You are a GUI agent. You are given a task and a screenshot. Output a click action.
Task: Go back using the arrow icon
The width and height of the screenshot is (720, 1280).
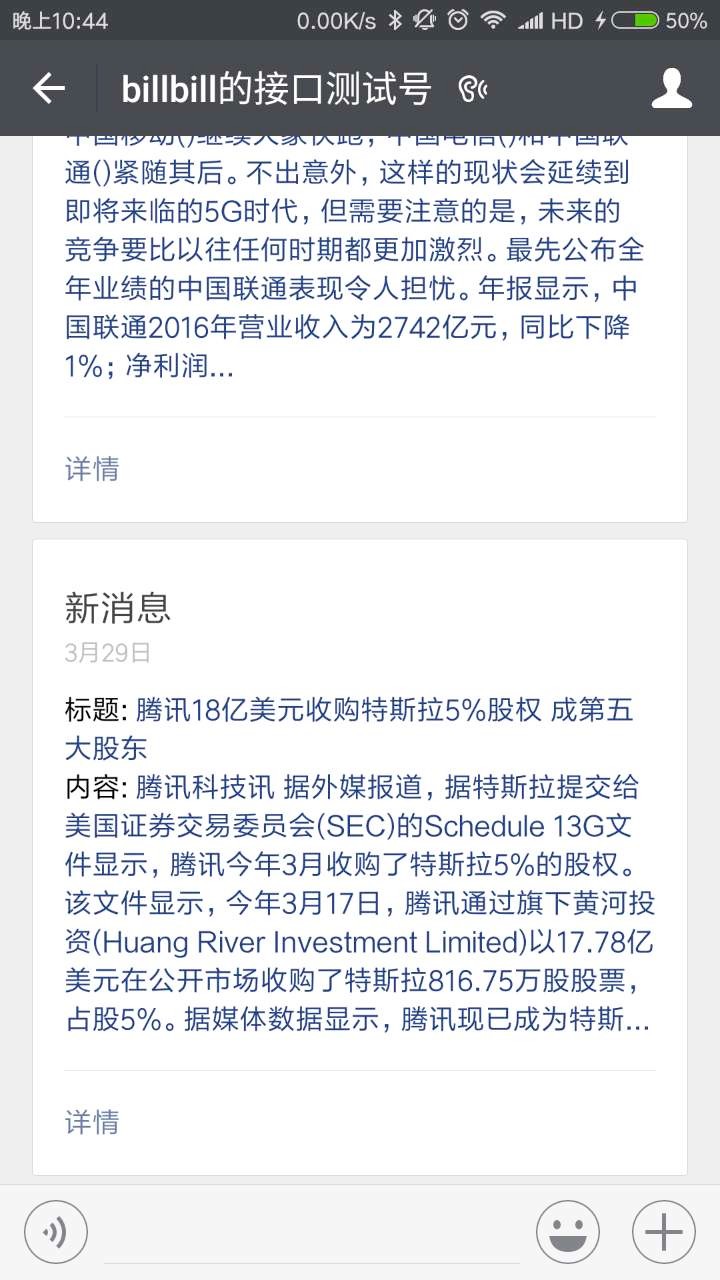click(x=48, y=89)
